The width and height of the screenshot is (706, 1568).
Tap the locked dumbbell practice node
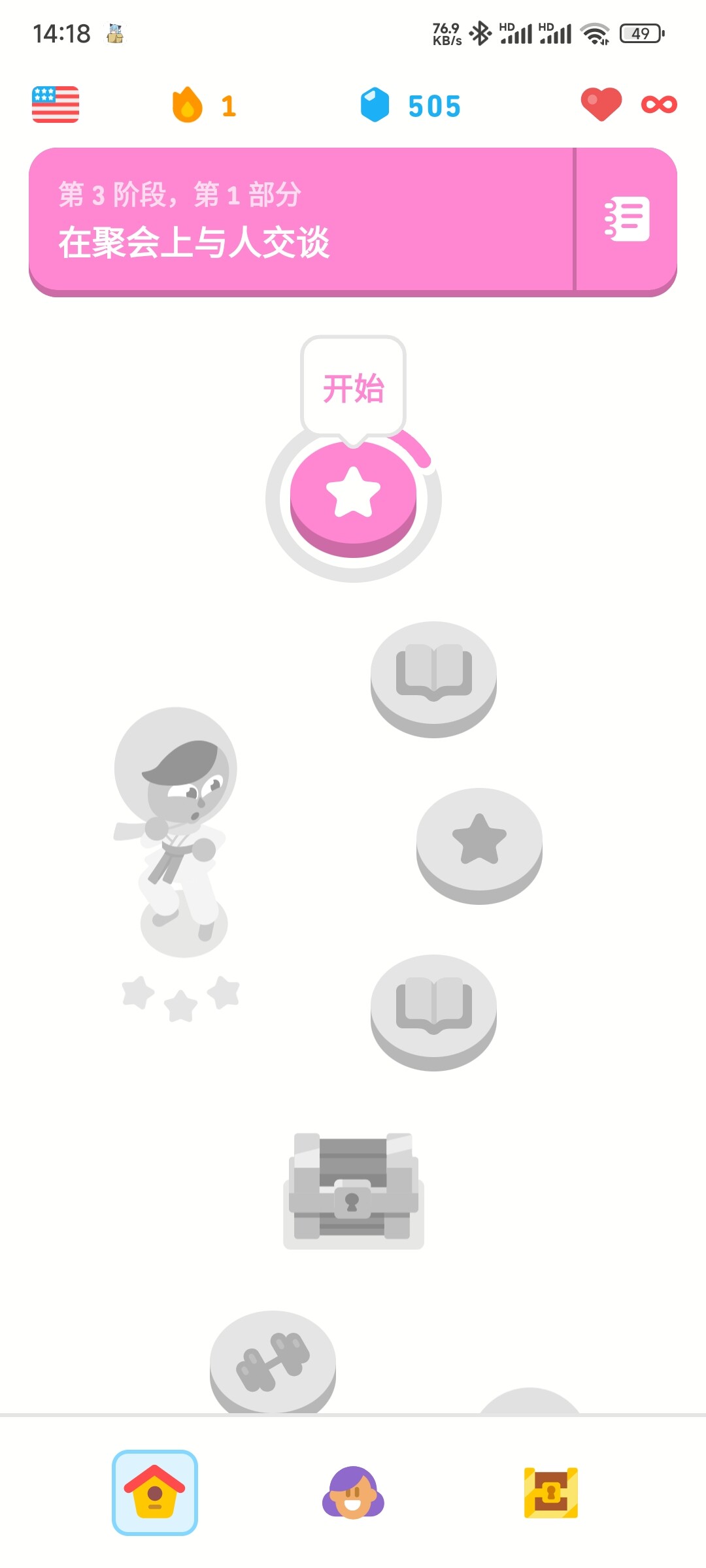tap(273, 1362)
